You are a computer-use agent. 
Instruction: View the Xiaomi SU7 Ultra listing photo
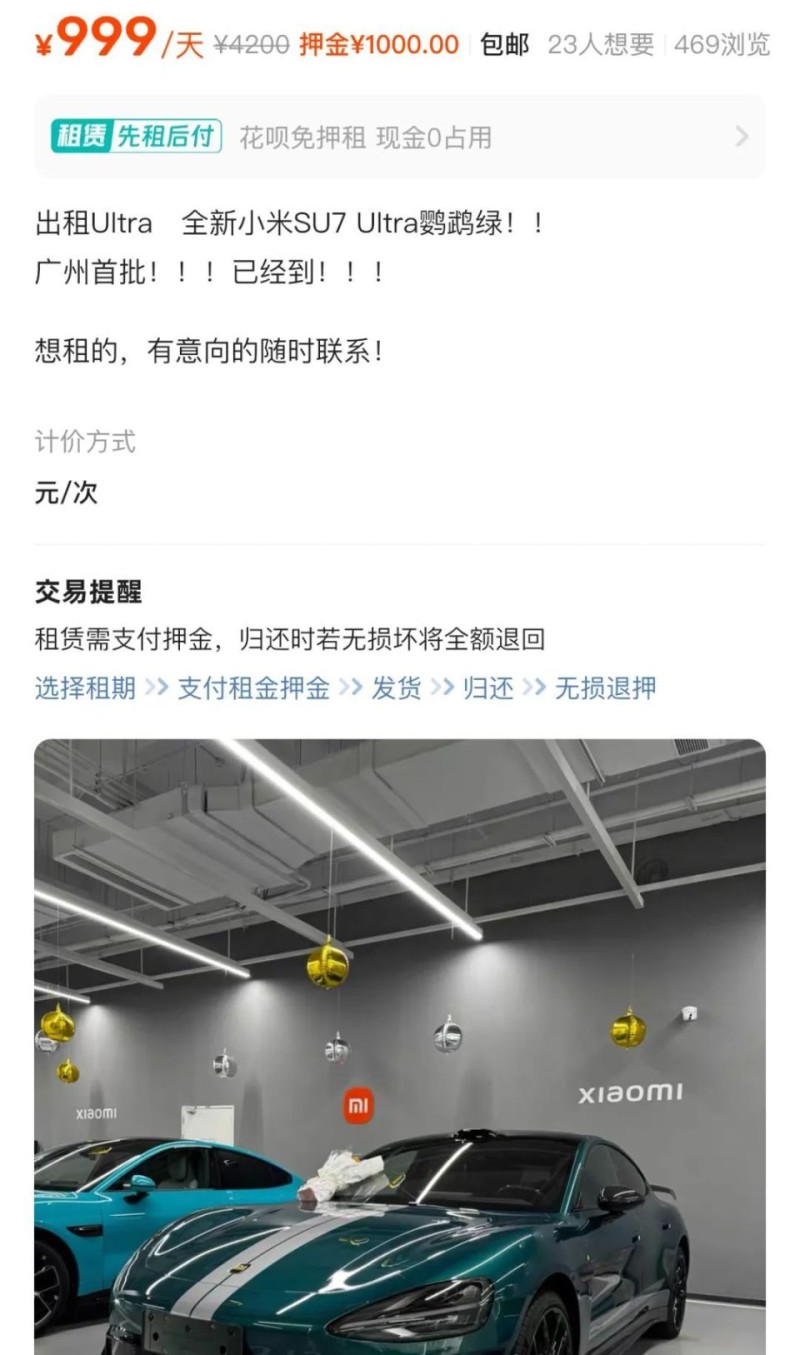400,1045
